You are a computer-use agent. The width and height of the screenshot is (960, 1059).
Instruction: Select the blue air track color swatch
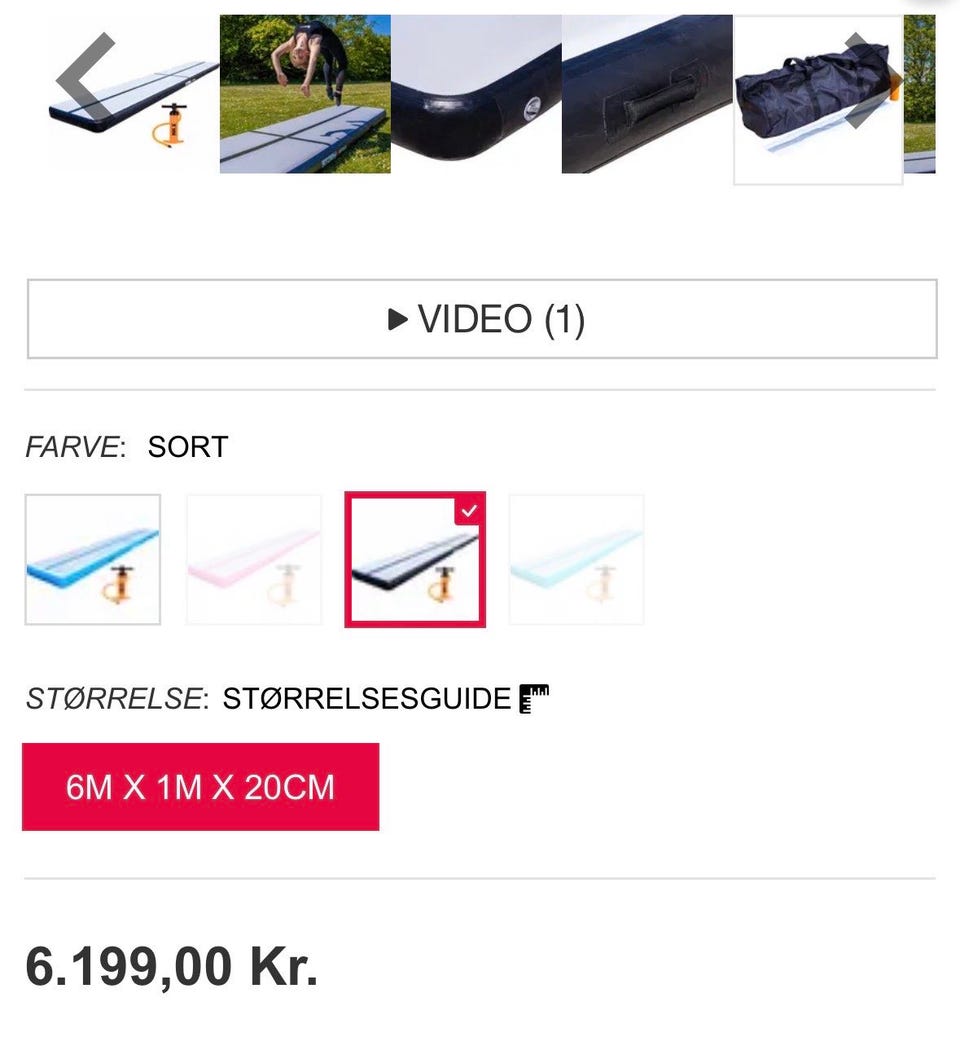pyautogui.click(x=92, y=558)
